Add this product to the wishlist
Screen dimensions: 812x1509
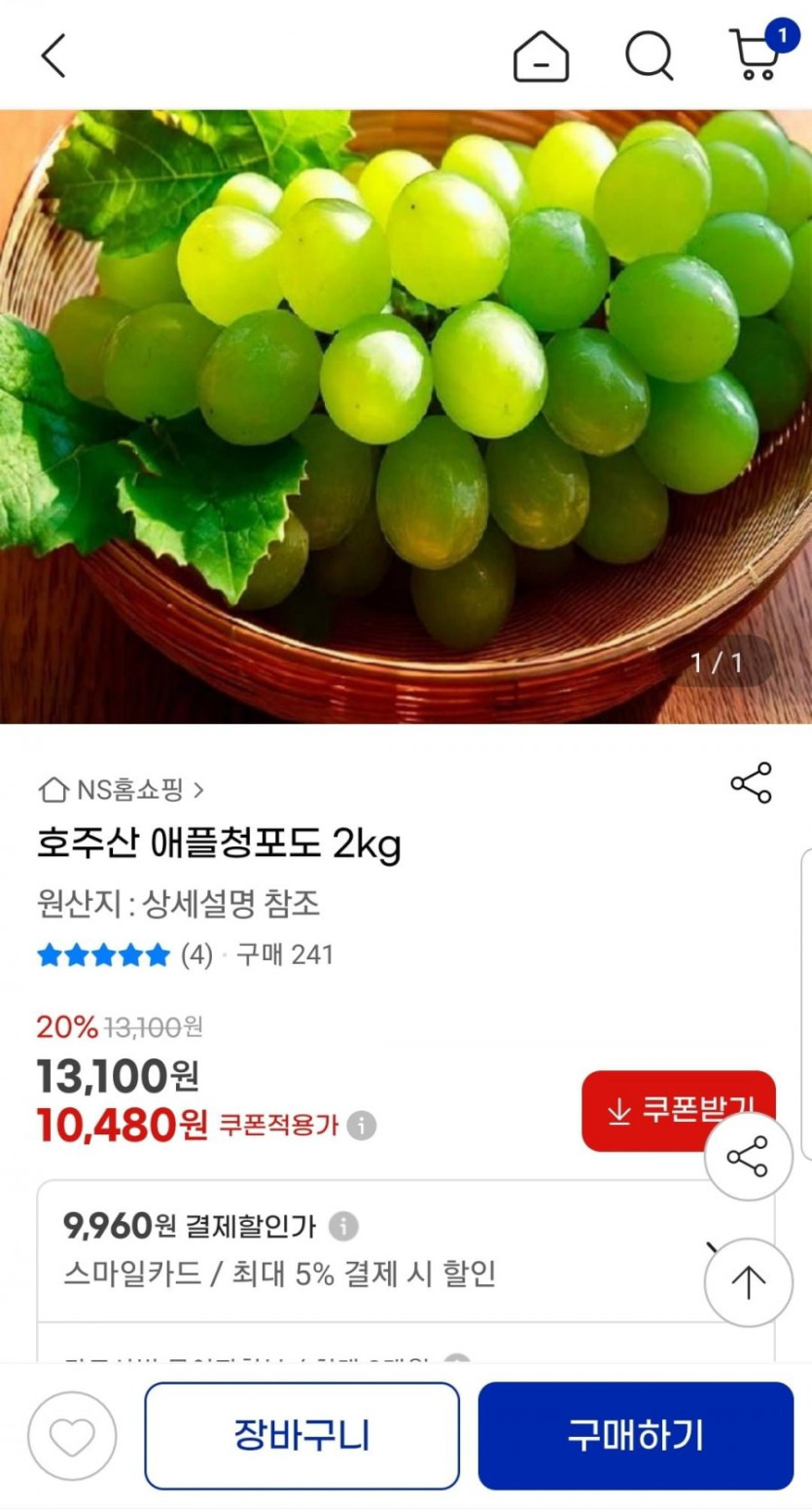click(72, 1436)
